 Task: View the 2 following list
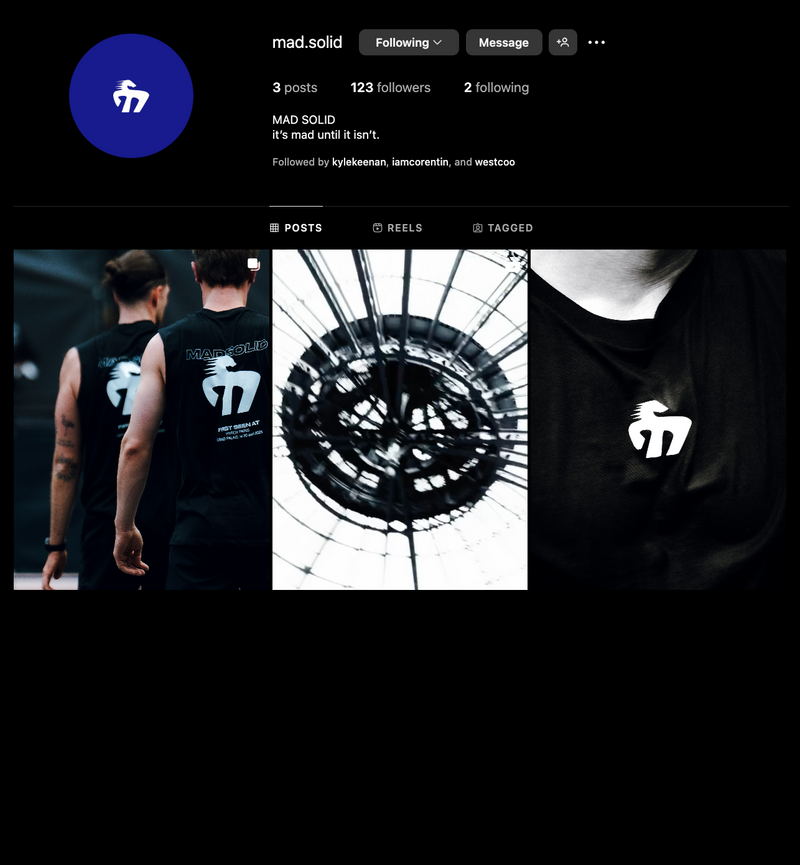coord(496,88)
